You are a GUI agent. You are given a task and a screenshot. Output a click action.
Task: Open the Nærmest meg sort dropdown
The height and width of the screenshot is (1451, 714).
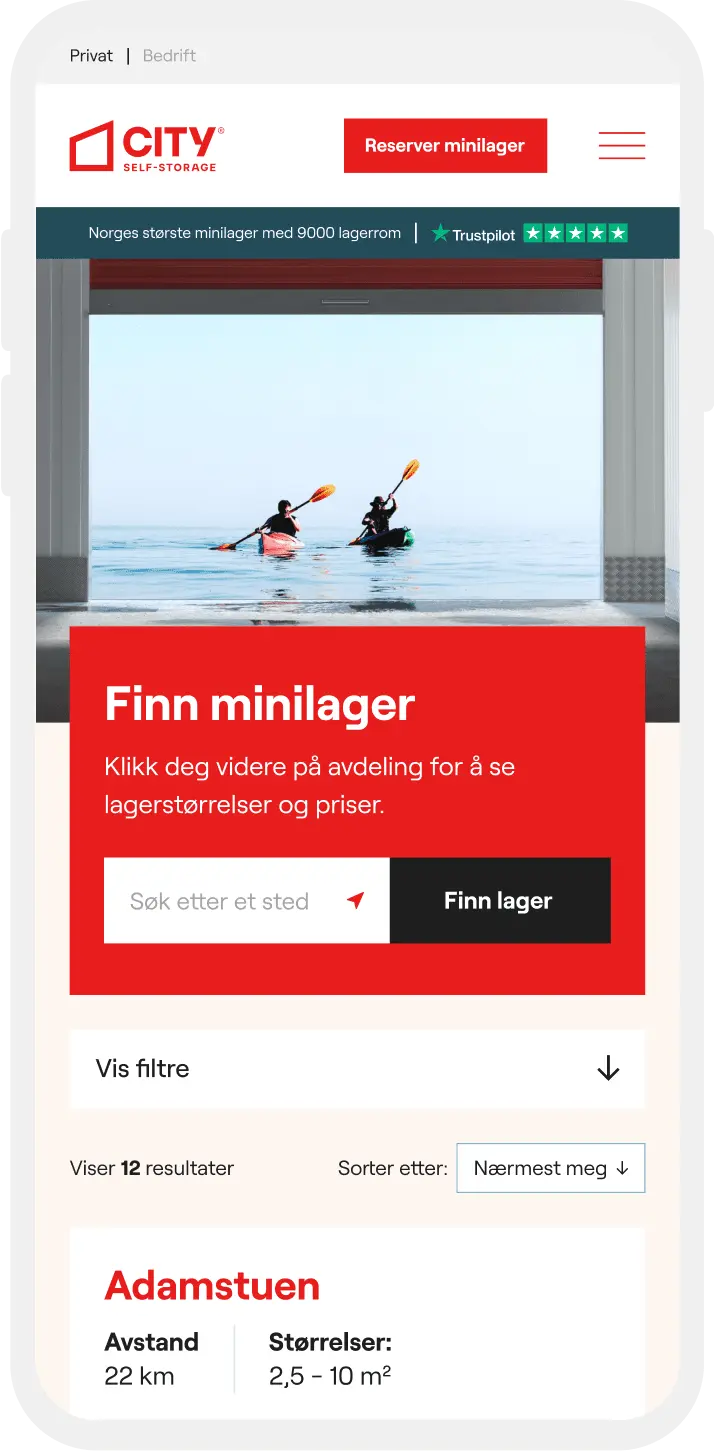click(550, 1168)
